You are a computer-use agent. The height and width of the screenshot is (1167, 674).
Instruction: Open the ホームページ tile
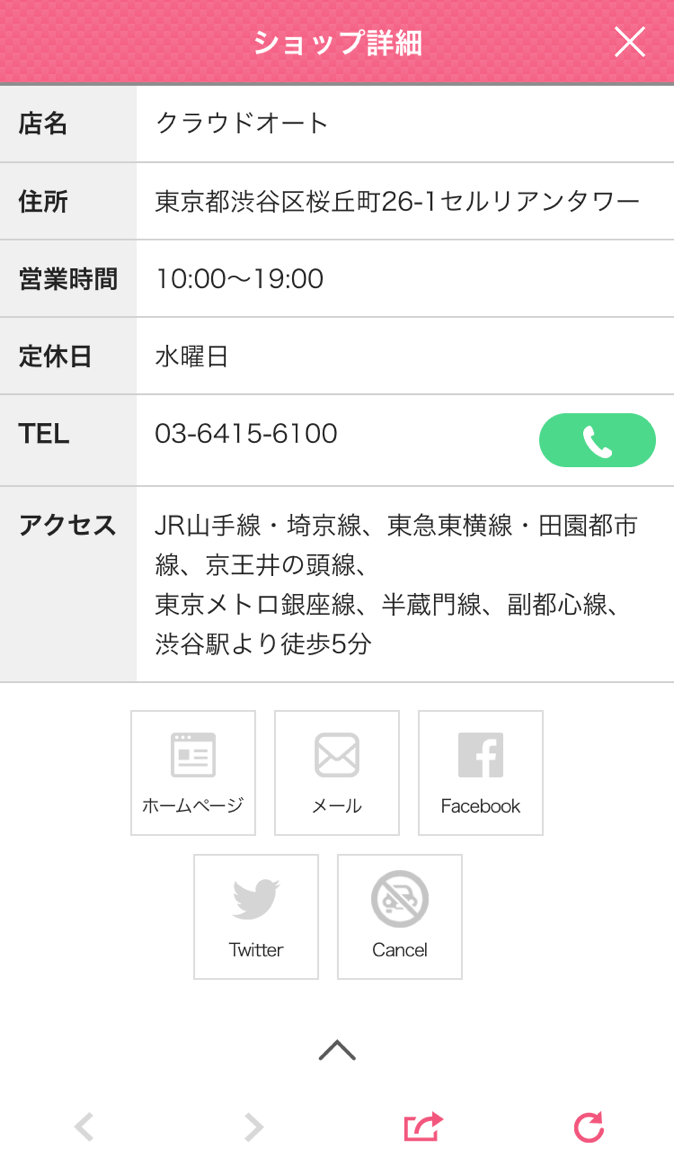tap(193, 773)
